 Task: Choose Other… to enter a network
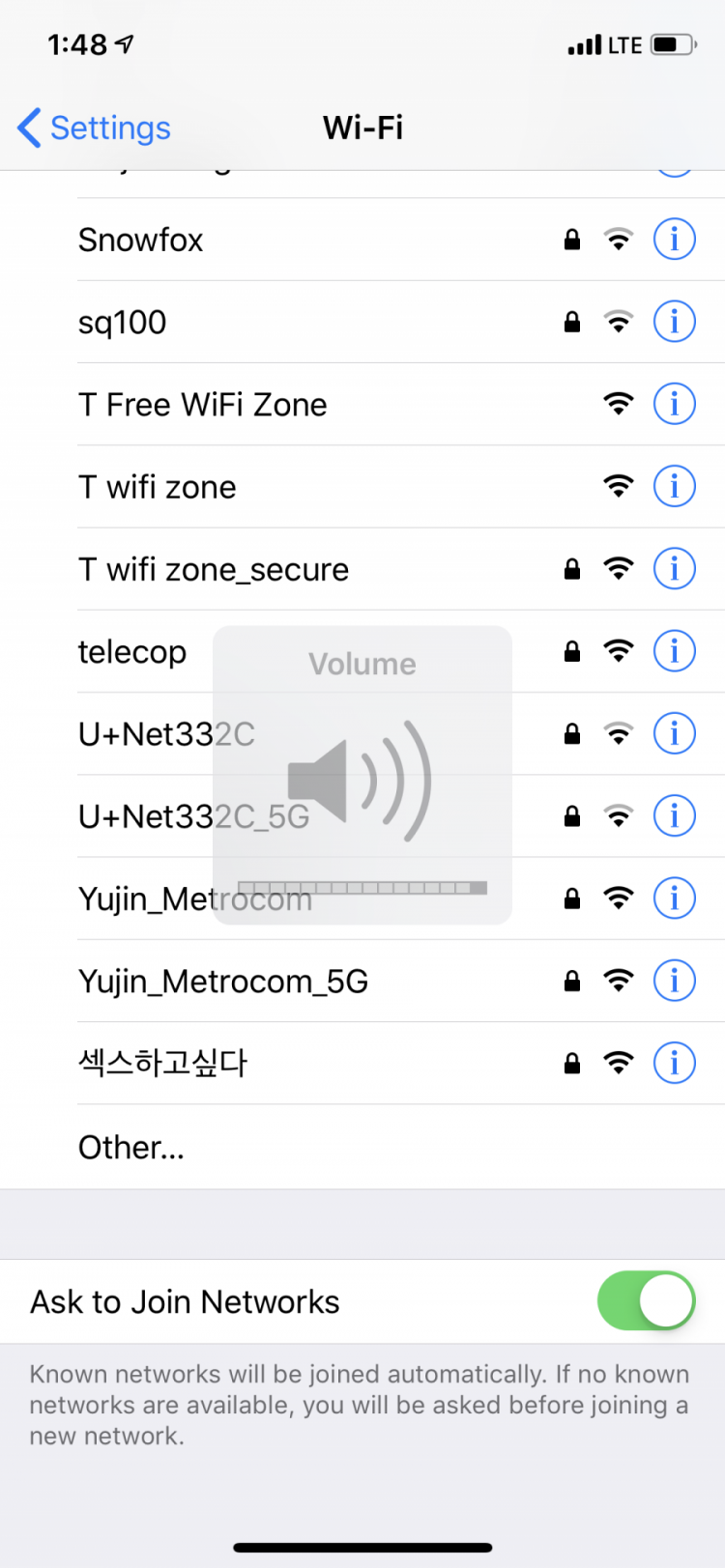(x=131, y=1148)
